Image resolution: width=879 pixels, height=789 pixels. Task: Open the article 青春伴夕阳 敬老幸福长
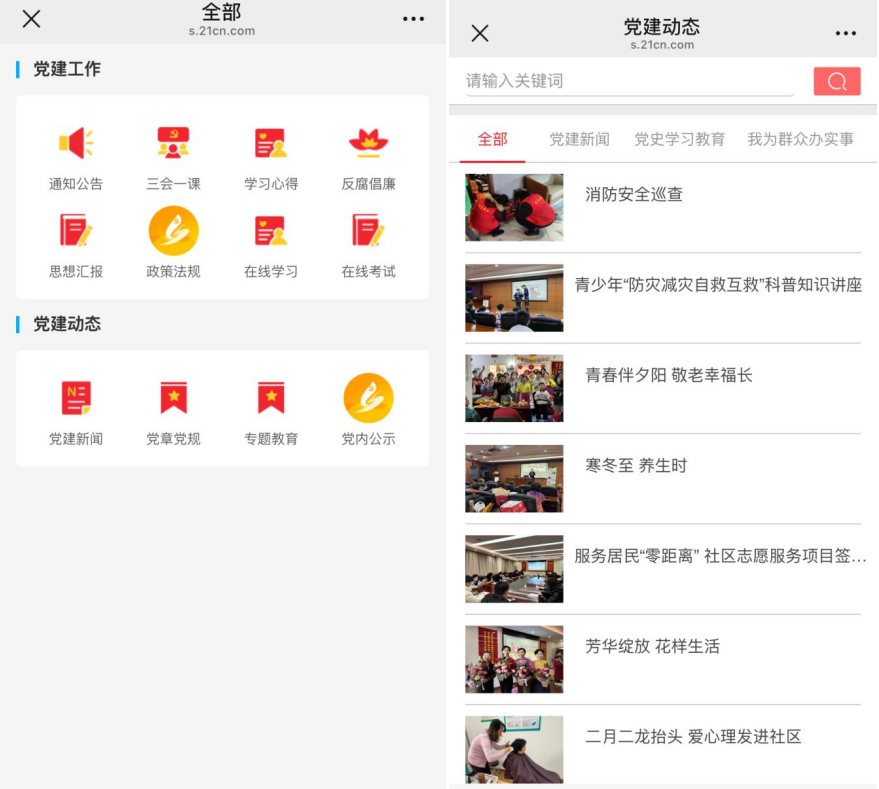[668, 376]
